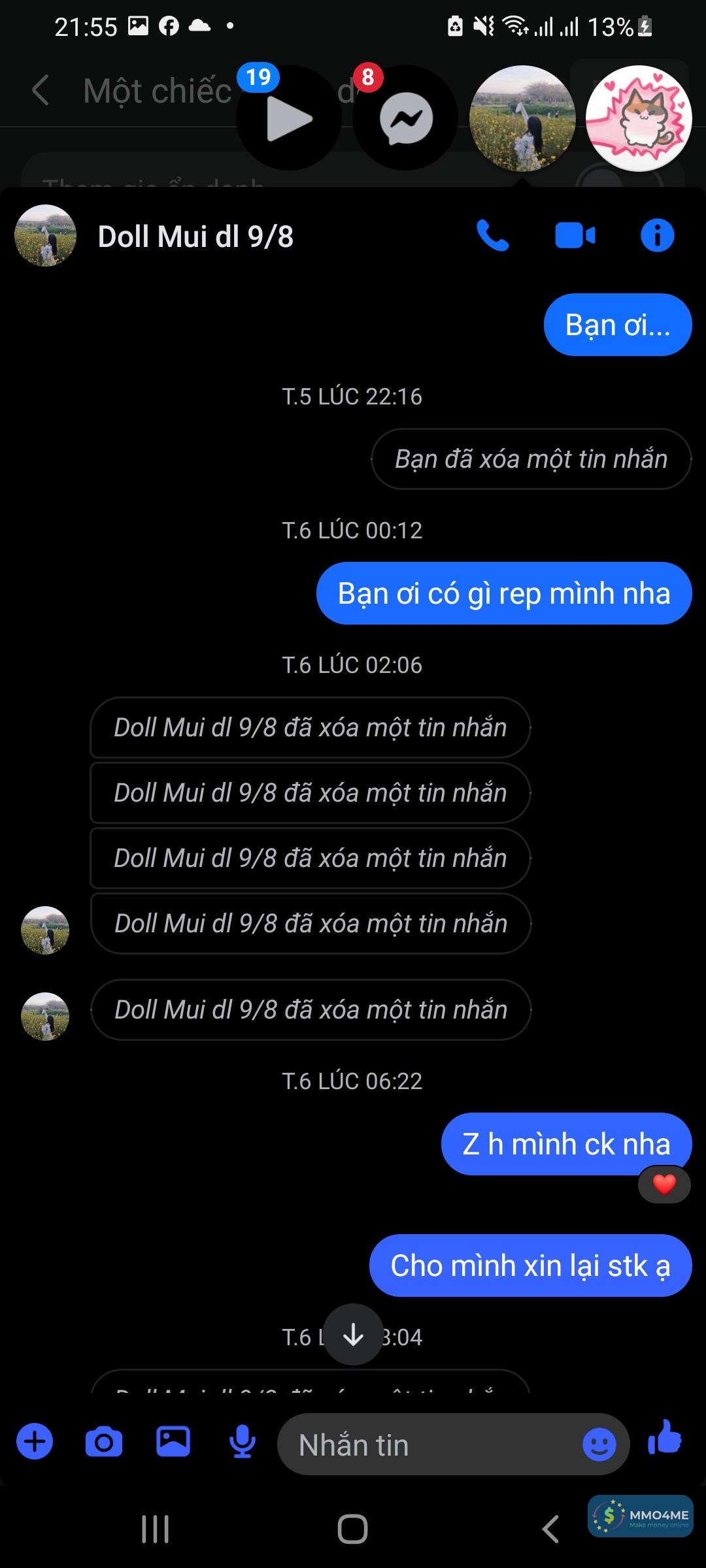Show recent apps
Image resolution: width=706 pixels, height=1568 pixels.
[x=156, y=1529]
